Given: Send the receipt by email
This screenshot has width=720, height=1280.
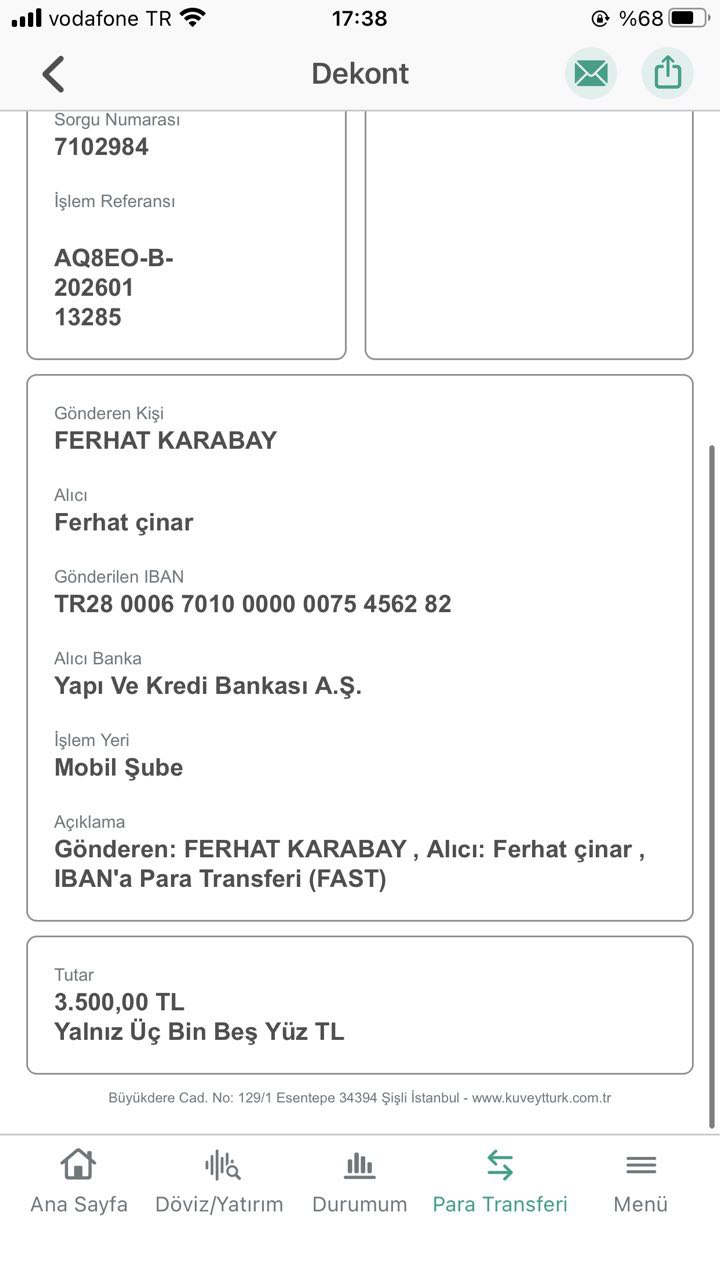Looking at the screenshot, I should tap(591, 74).
